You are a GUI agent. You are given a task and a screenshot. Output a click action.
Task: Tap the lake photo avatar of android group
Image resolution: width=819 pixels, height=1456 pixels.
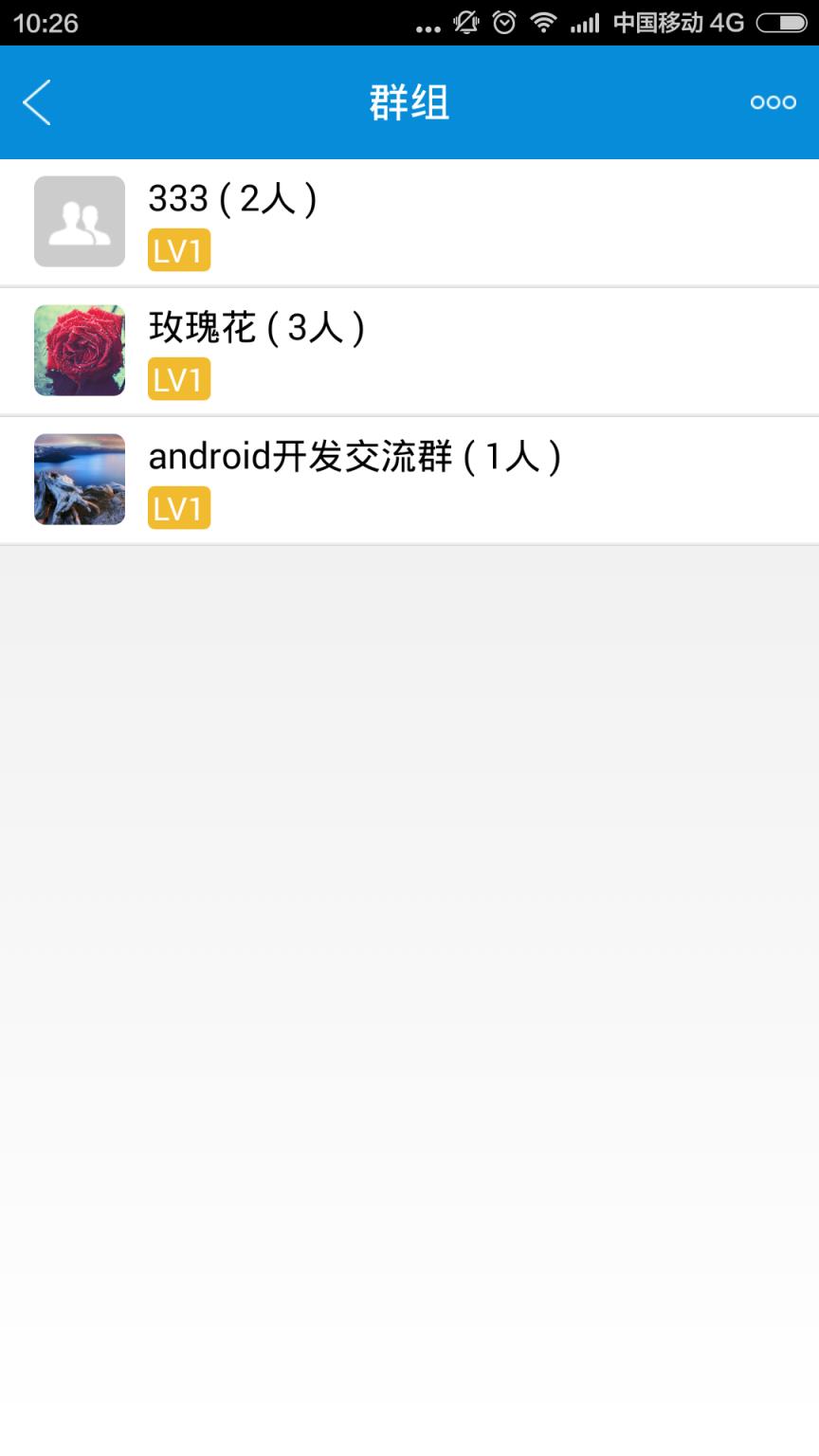(x=79, y=479)
